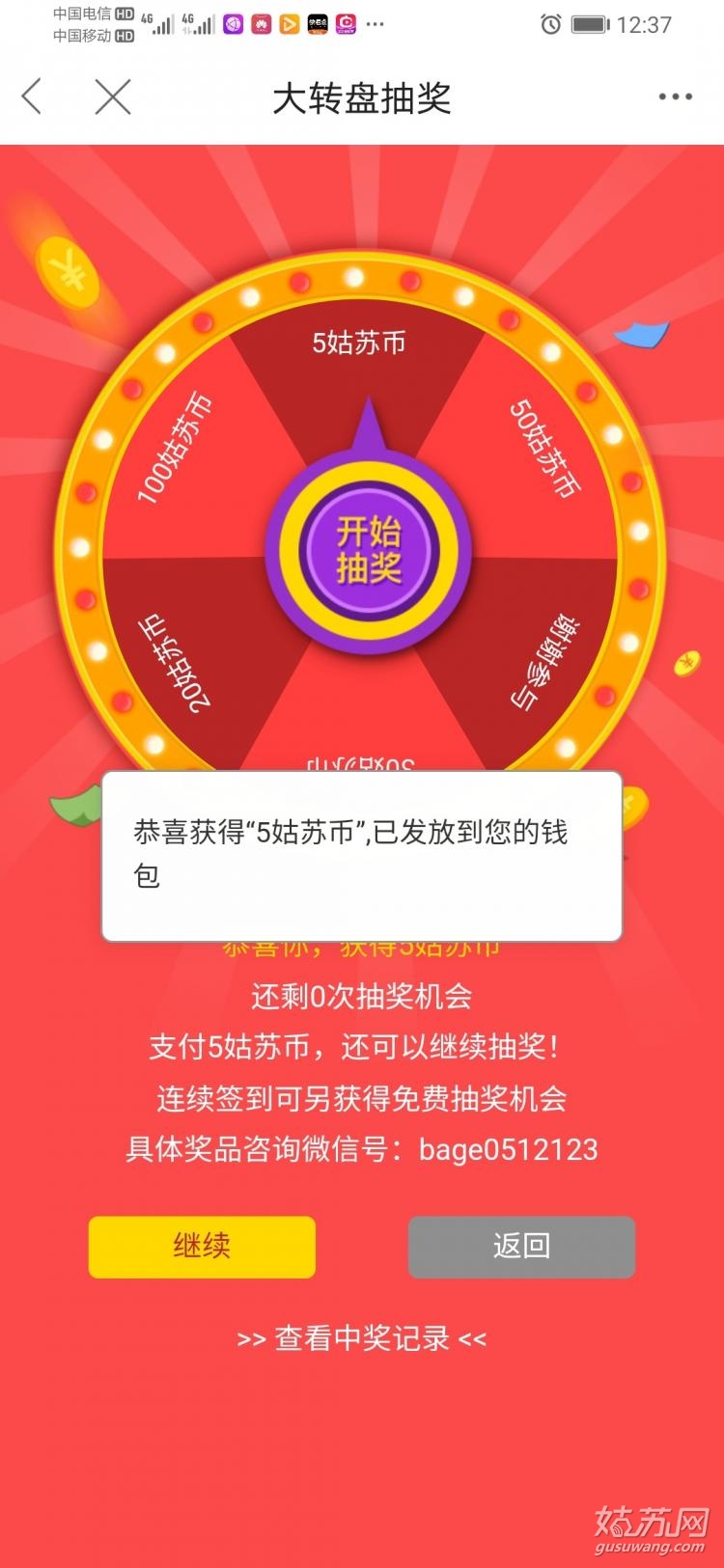The width and height of the screenshot is (724, 1568).
Task: Go back using the arrow icon
Action: pyautogui.click(x=32, y=97)
